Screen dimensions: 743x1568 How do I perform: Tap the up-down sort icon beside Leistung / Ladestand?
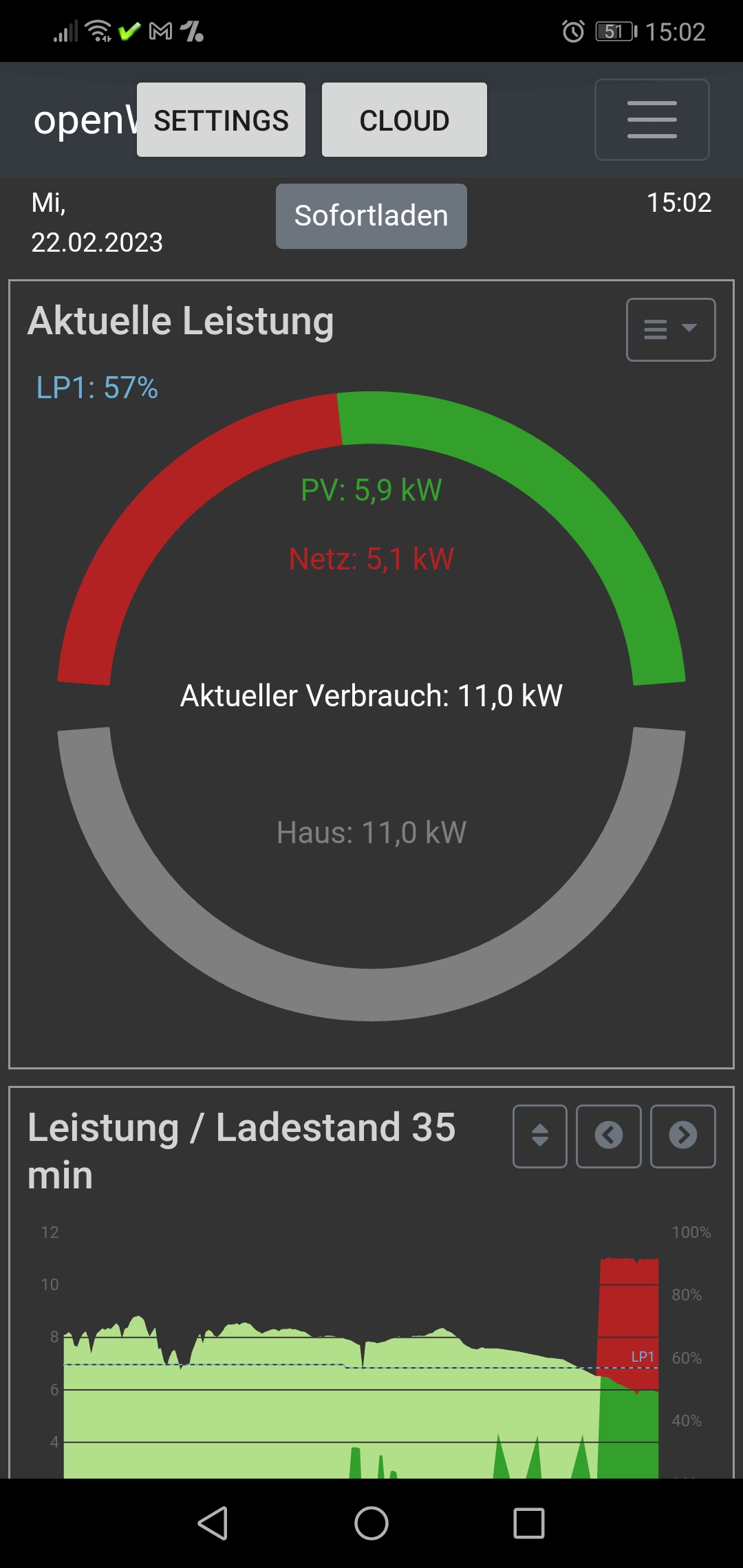540,1136
